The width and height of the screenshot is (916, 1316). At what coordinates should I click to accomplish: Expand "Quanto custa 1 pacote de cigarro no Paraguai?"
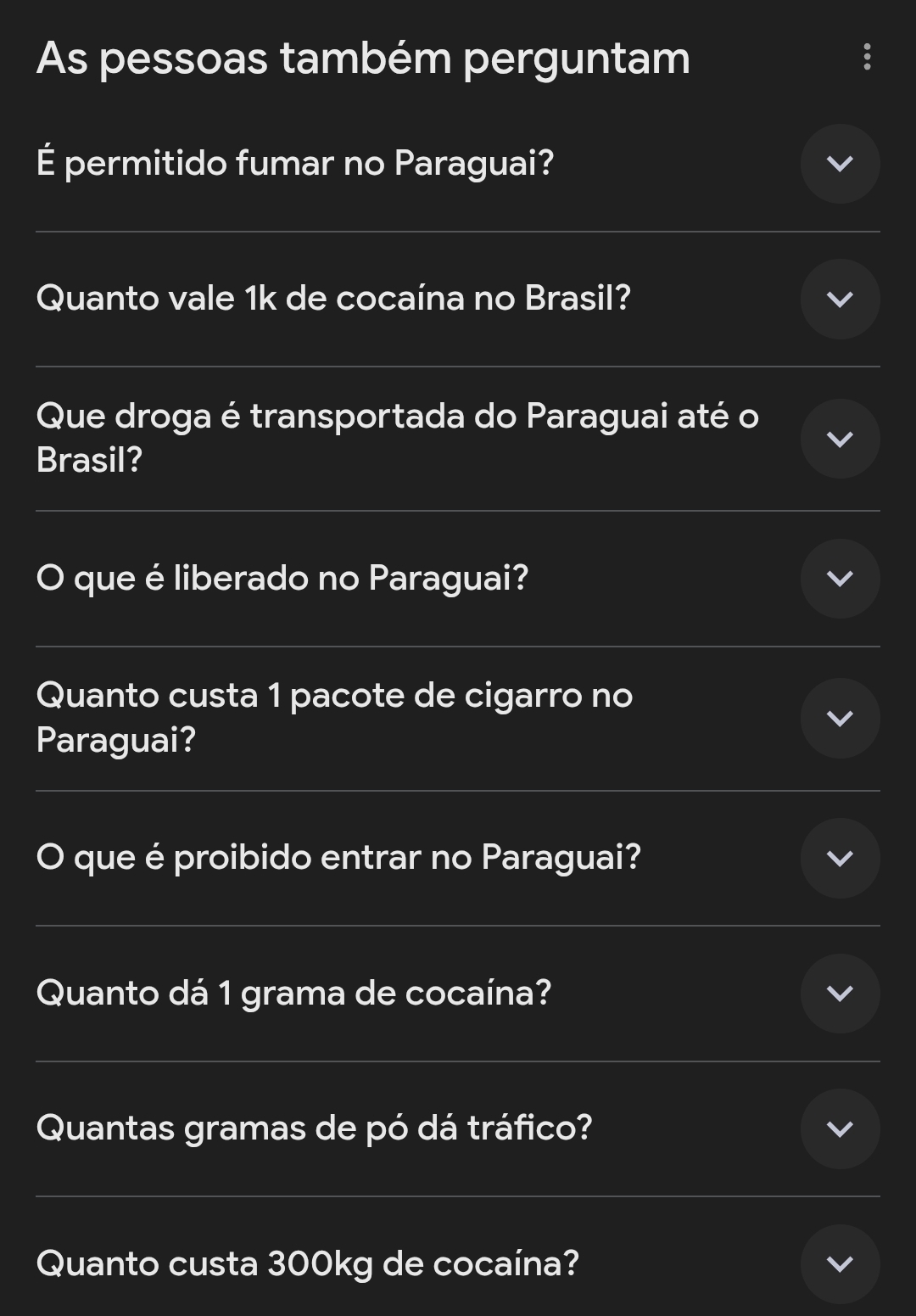tap(840, 718)
